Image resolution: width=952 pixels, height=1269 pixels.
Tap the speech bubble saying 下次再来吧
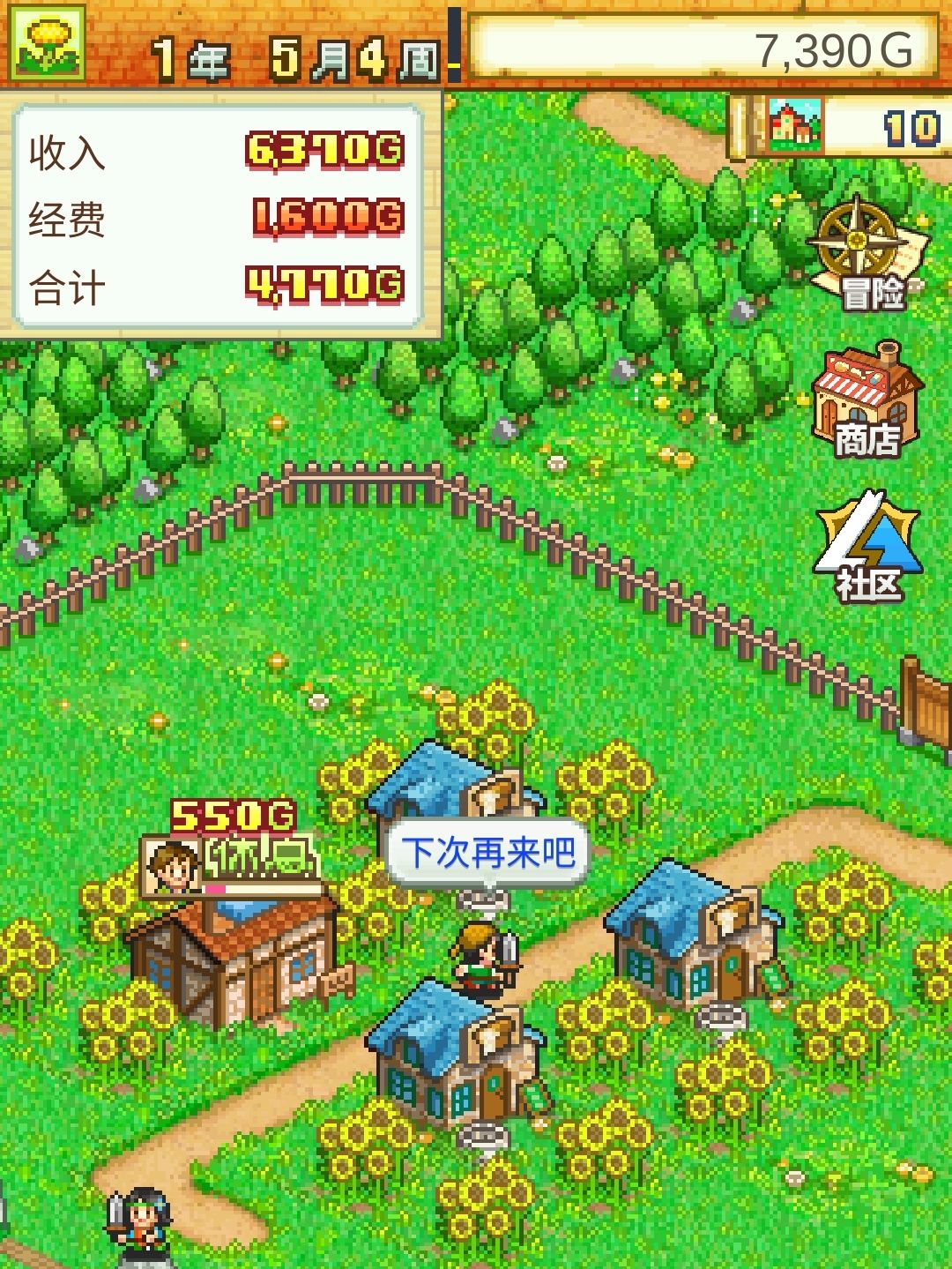pyautogui.click(x=487, y=849)
